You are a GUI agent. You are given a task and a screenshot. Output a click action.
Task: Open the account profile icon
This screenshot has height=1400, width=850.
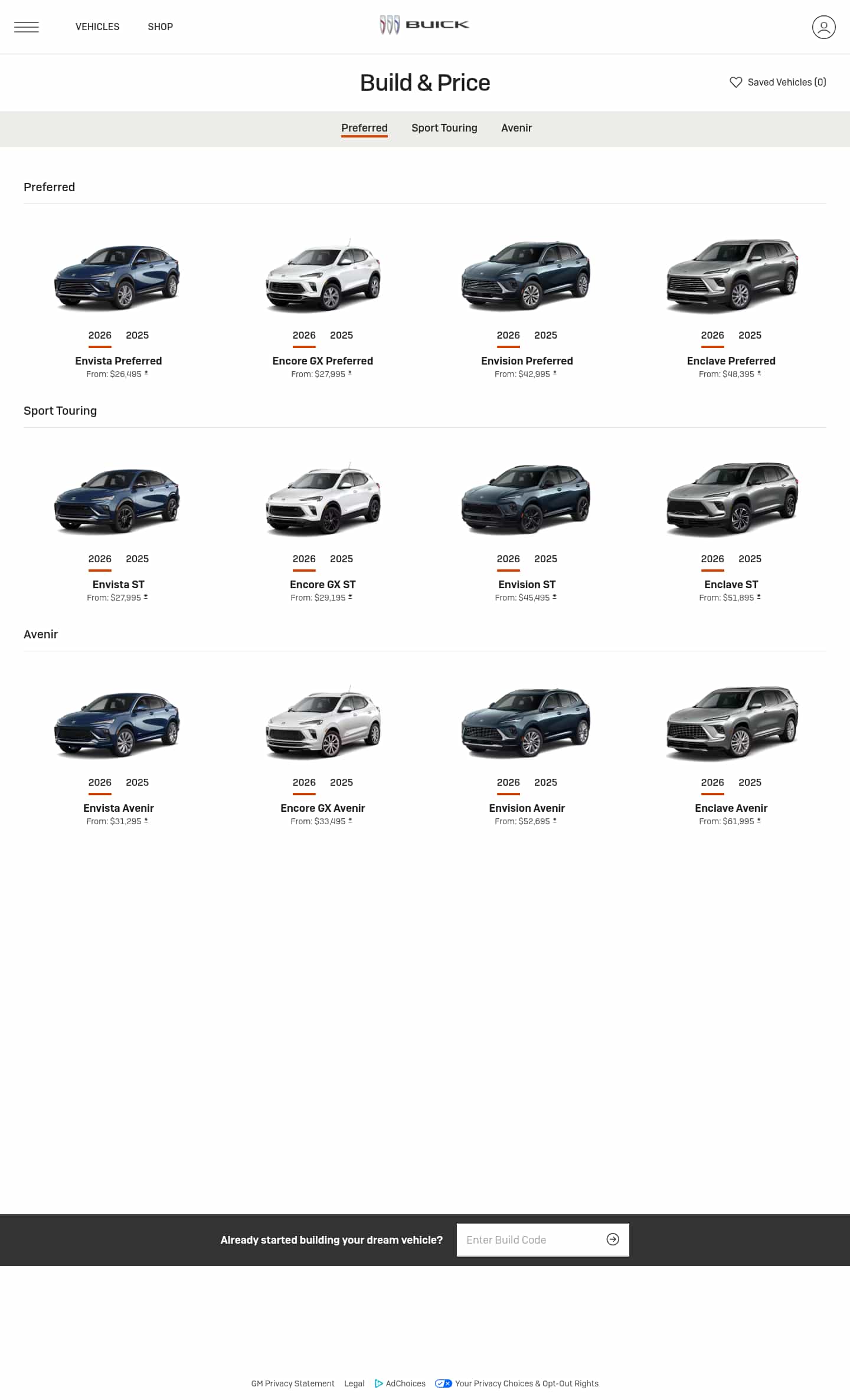[x=823, y=27]
